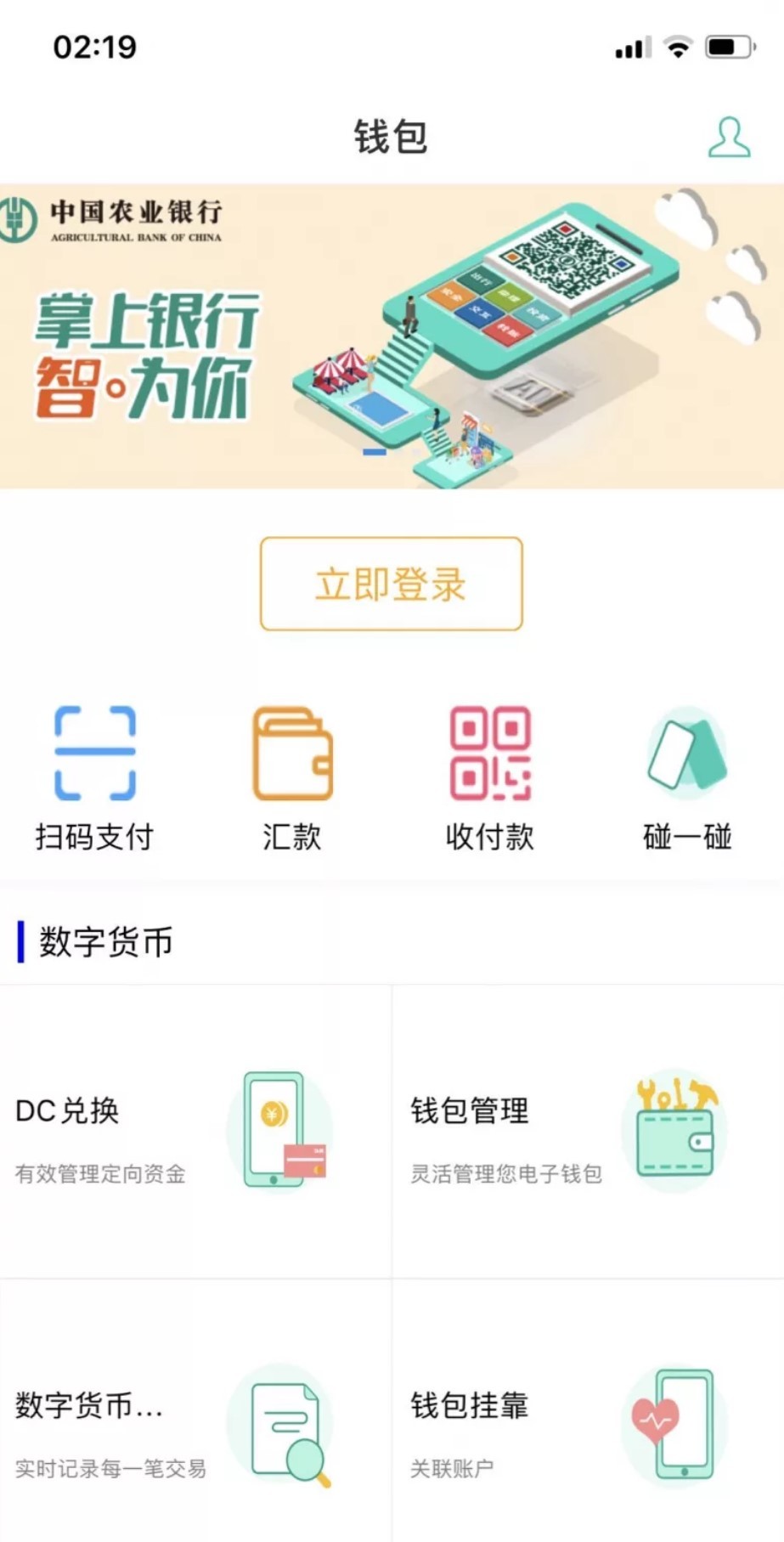Open the DC兑换 card
This screenshot has width=784, height=1542.
195,1132
